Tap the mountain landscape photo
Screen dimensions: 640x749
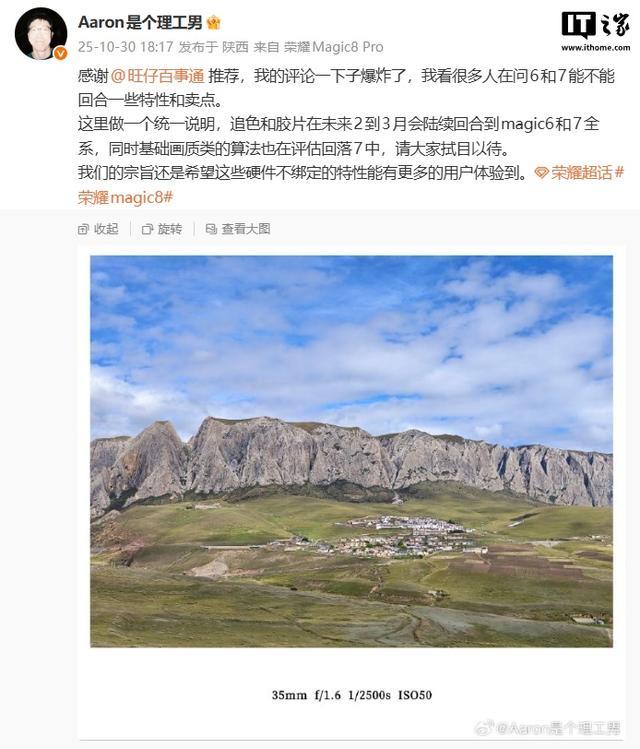tap(351, 451)
